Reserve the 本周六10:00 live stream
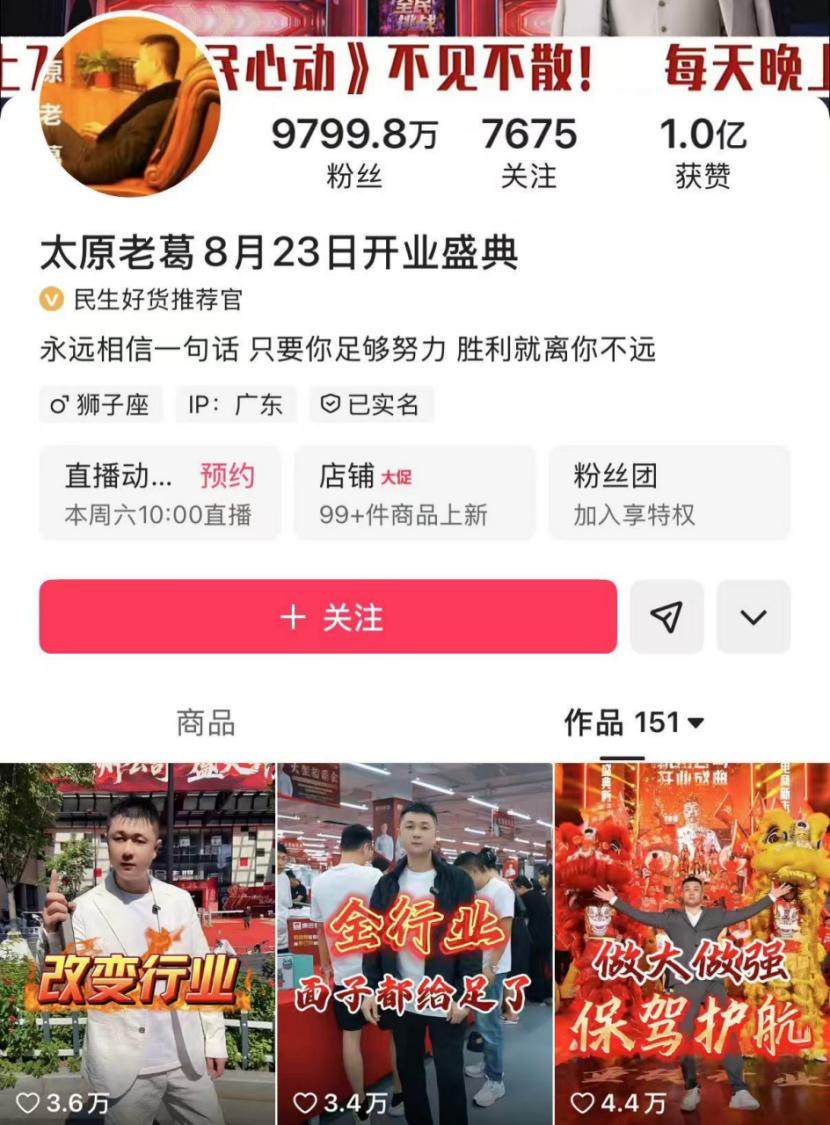 click(228, 476)
